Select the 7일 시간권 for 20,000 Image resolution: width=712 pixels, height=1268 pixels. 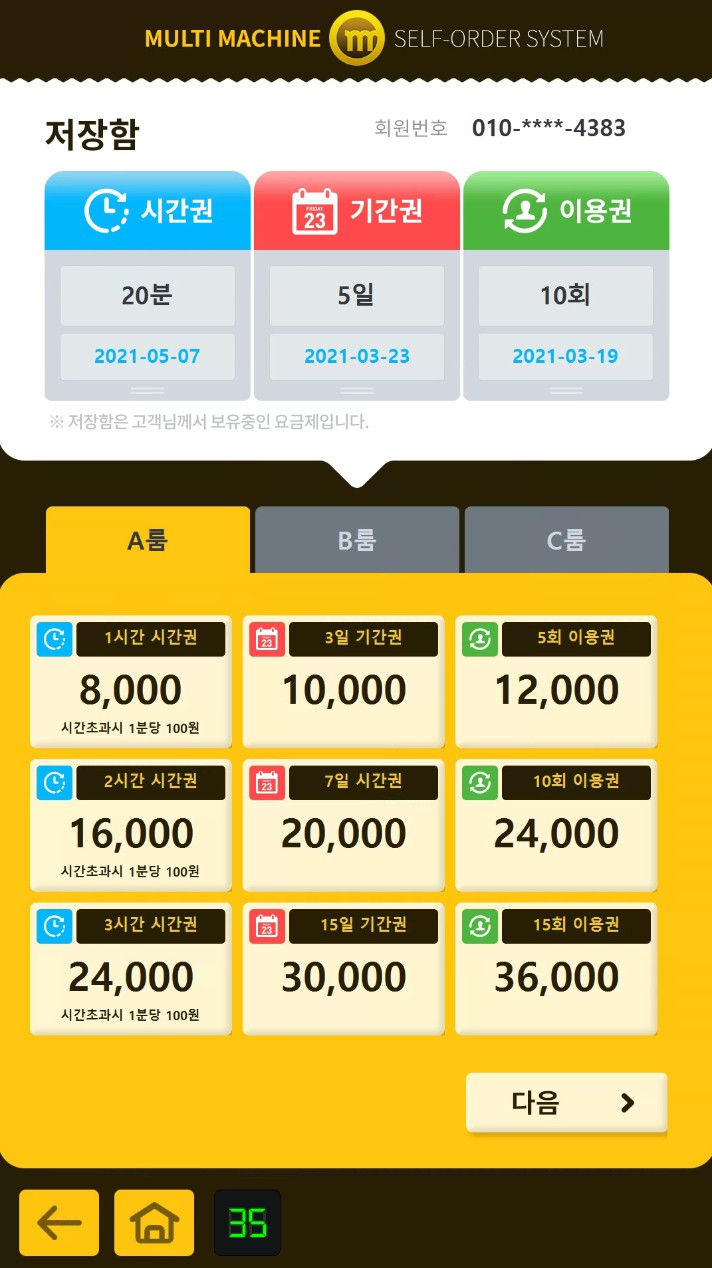pos(343,825)
